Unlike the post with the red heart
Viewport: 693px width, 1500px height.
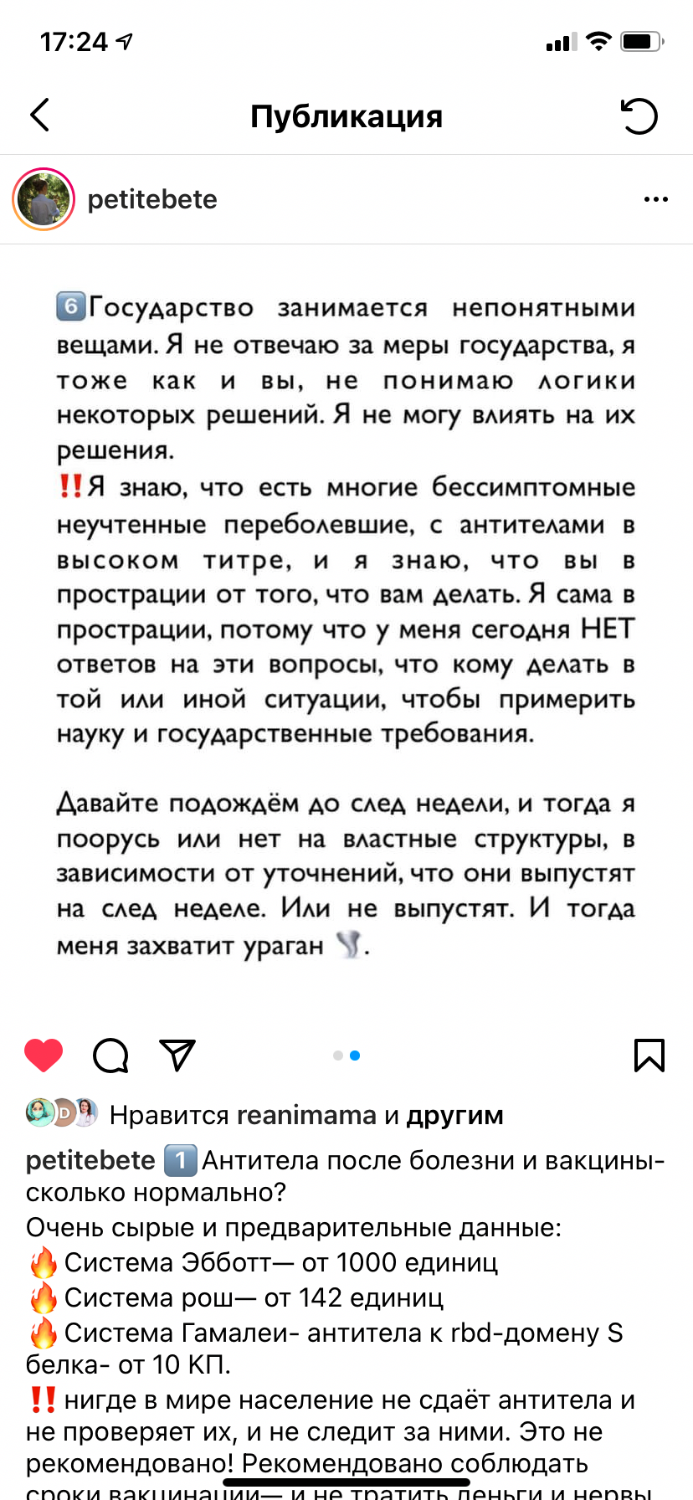(x=43, y=1055)
